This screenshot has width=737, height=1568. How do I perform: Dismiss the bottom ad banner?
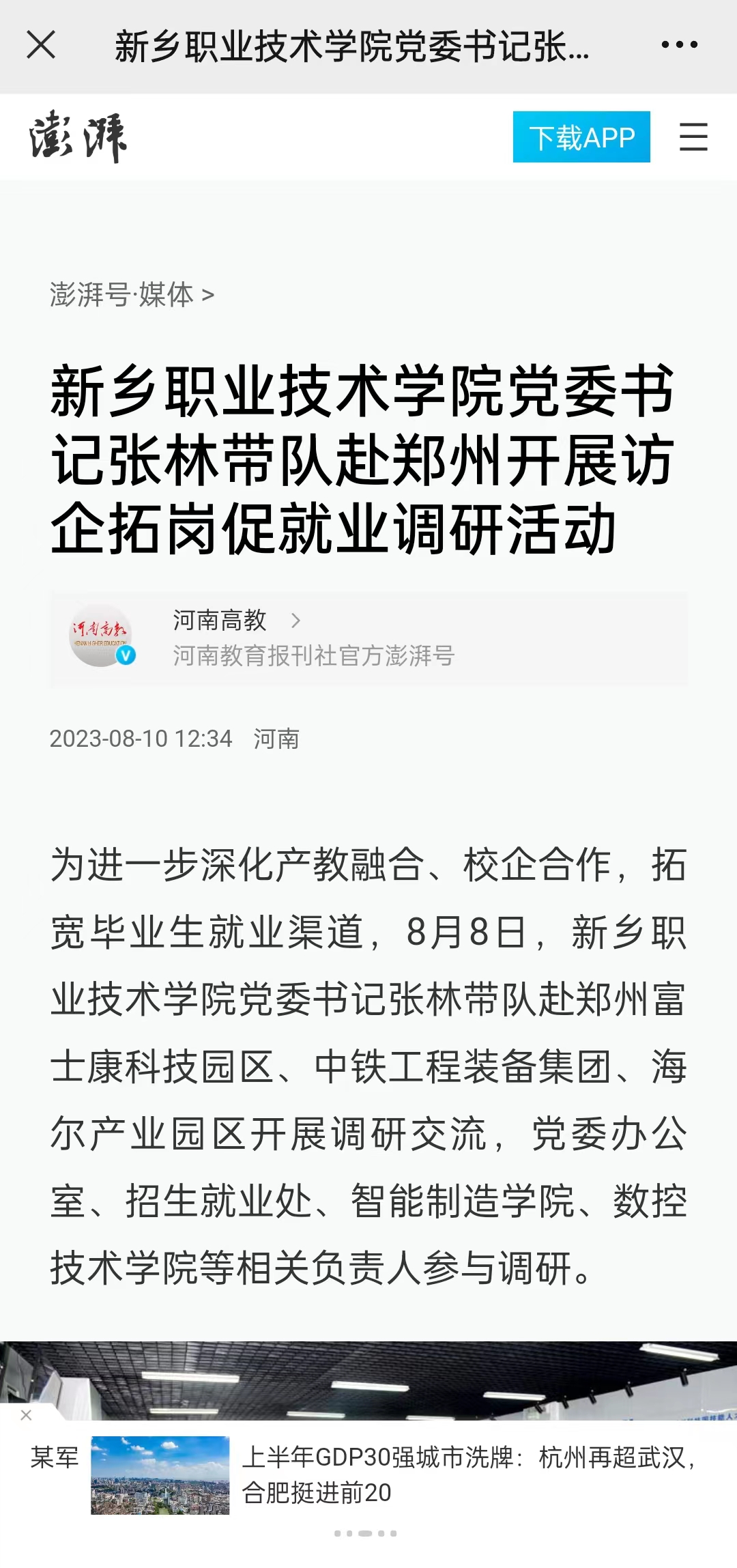[x=26, y=1415]
